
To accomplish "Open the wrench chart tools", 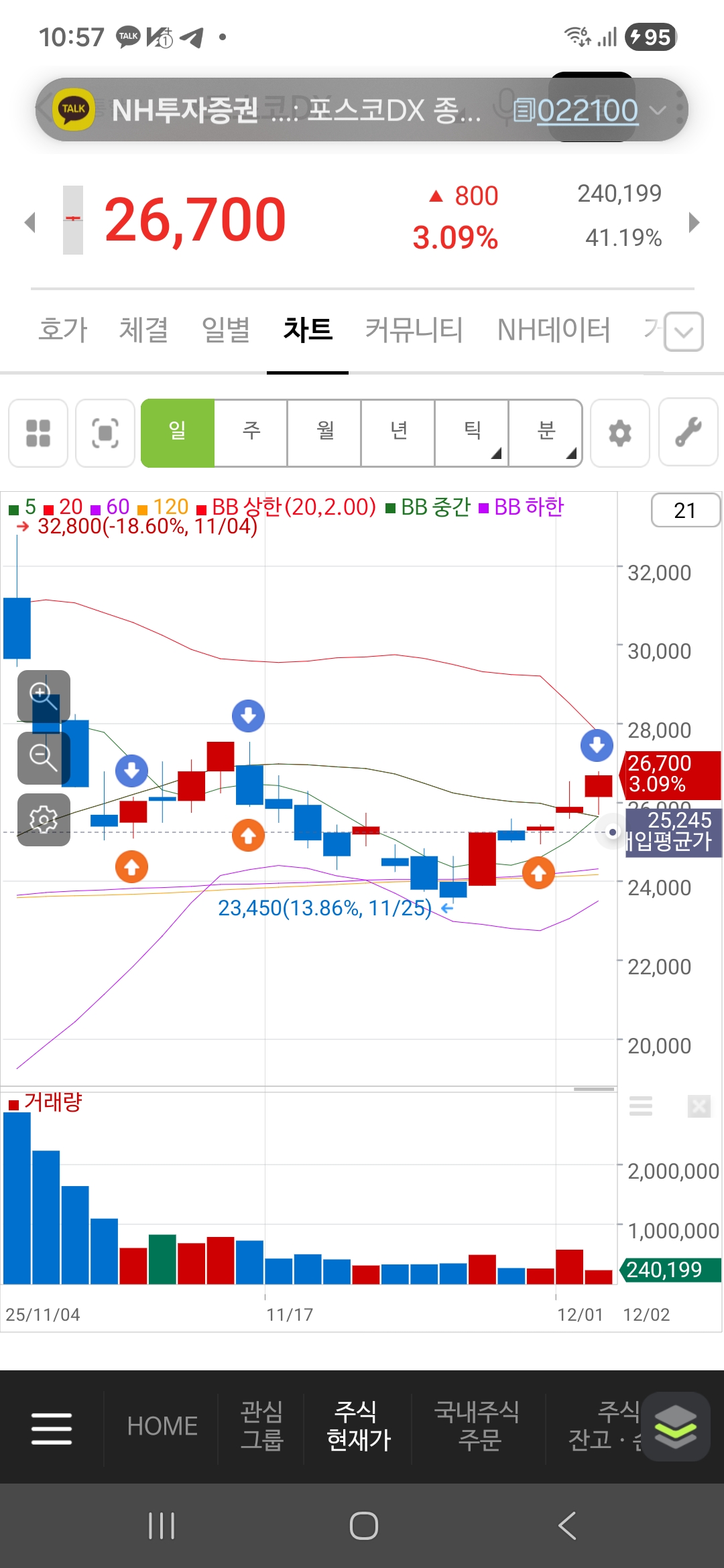I will pos(688,433).
